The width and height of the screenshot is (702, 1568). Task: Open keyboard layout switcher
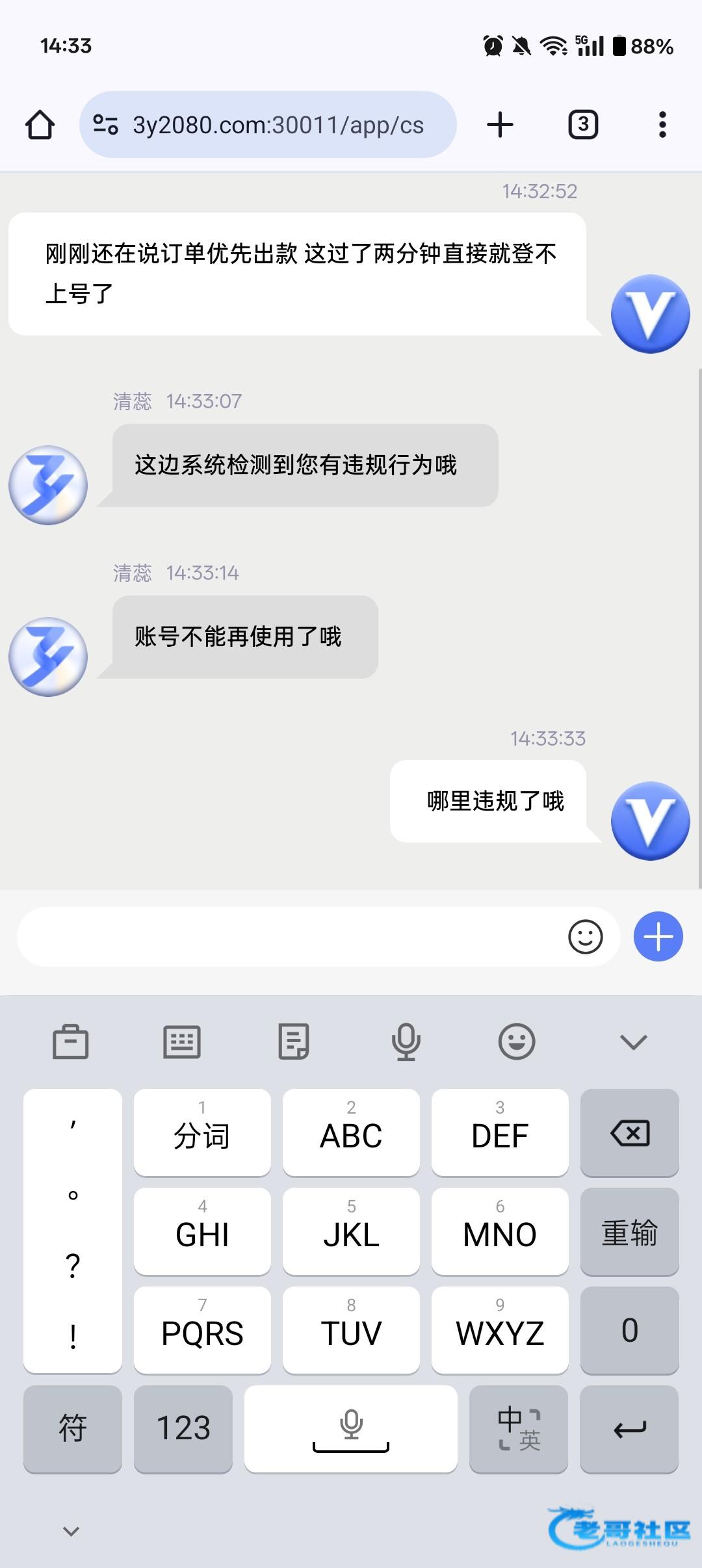[181, 1042]
